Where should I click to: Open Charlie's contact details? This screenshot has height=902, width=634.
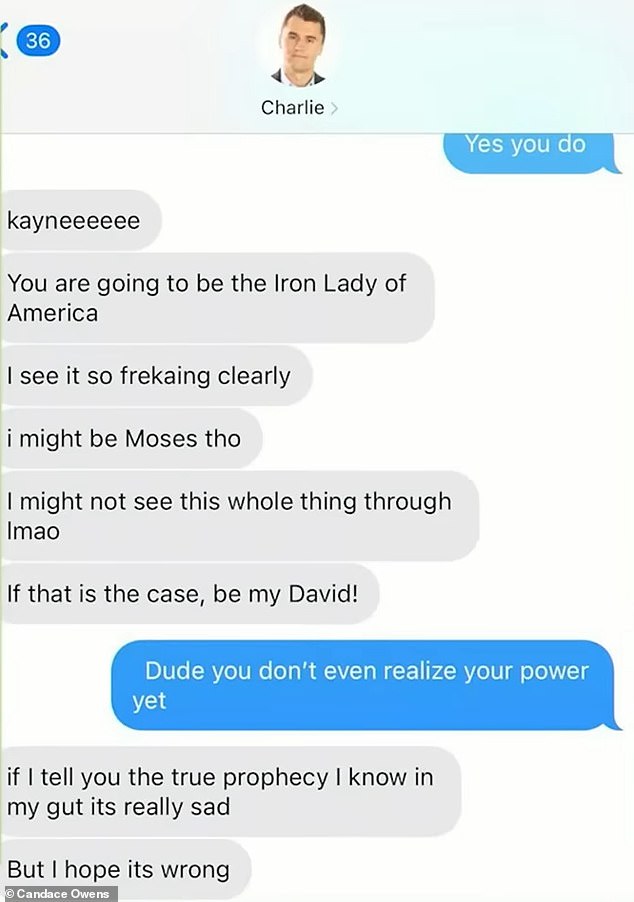pos(299,108)
